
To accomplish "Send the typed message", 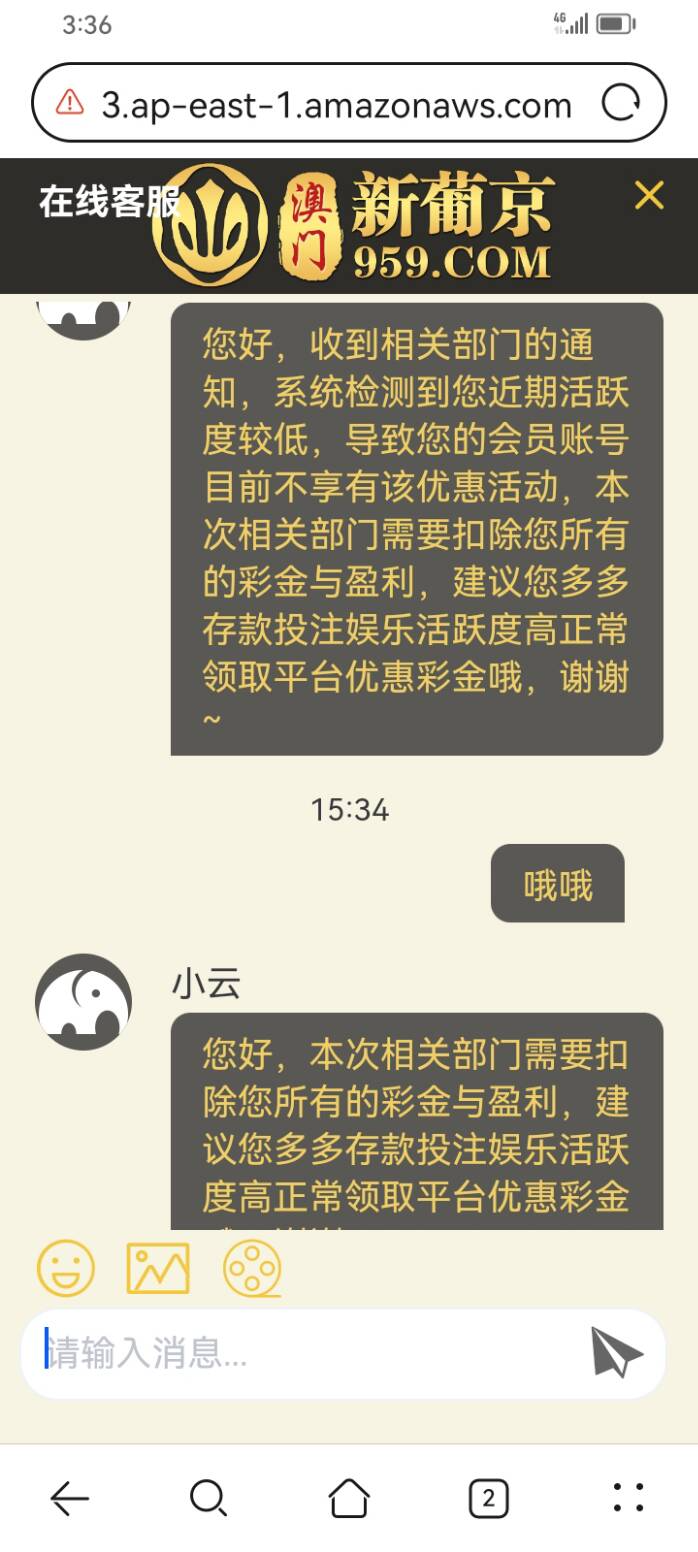I will click(616, 1353).
